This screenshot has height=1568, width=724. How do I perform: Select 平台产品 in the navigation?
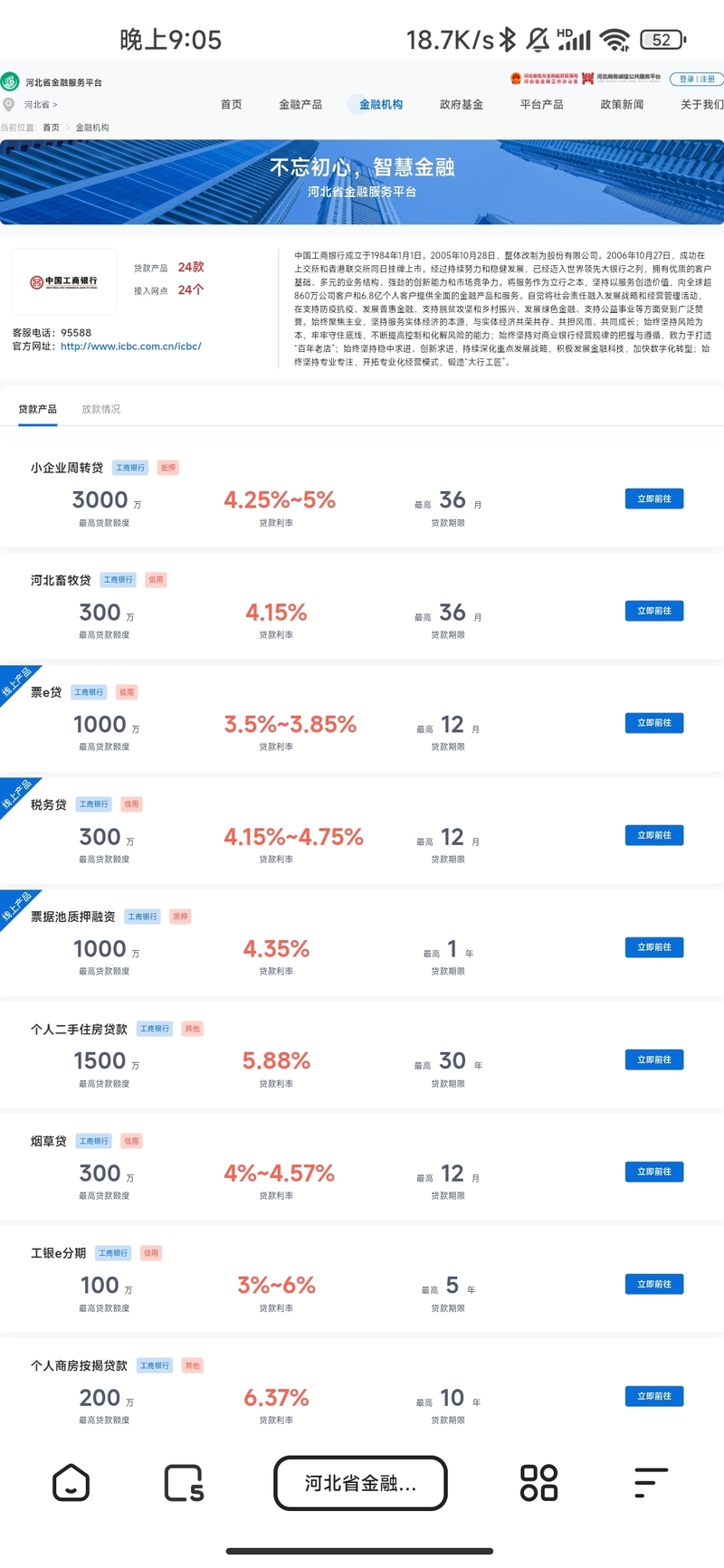(541, 105)
